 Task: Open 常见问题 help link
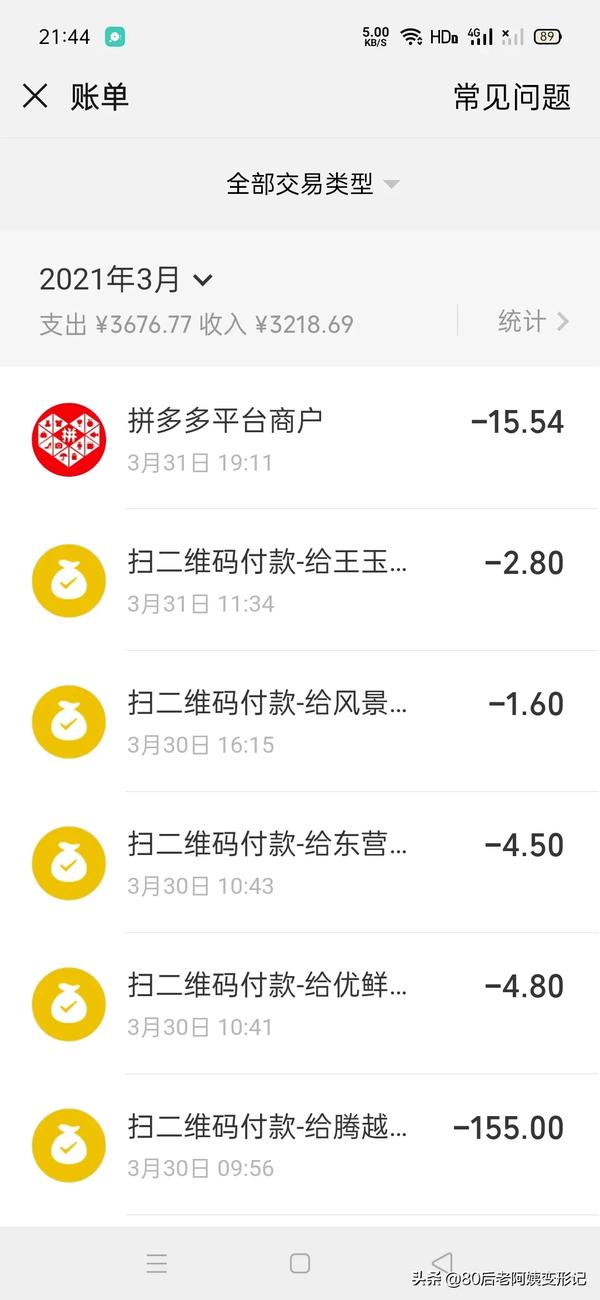(x=512, y=97)
